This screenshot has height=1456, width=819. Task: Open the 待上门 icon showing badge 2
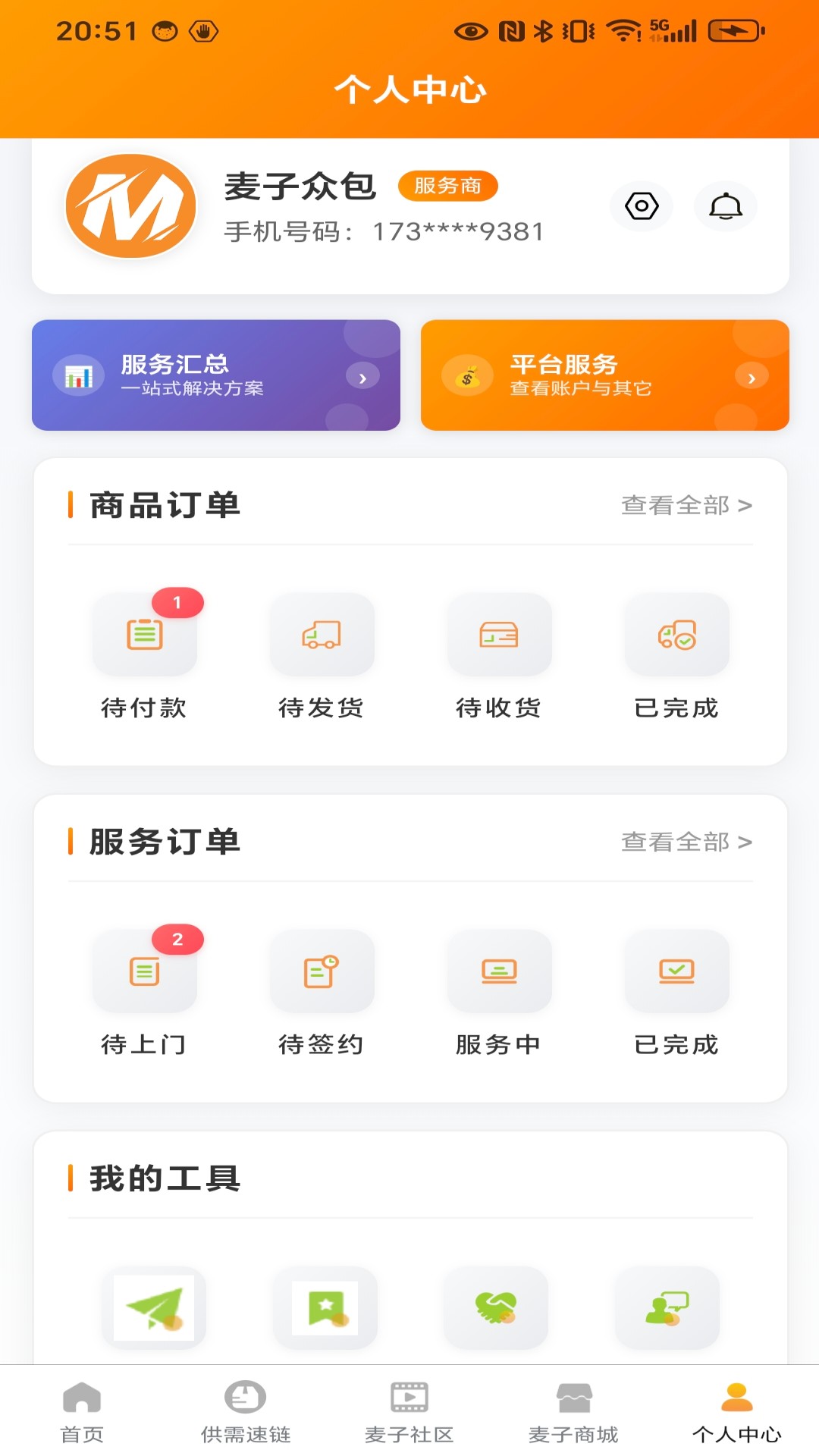145,971
